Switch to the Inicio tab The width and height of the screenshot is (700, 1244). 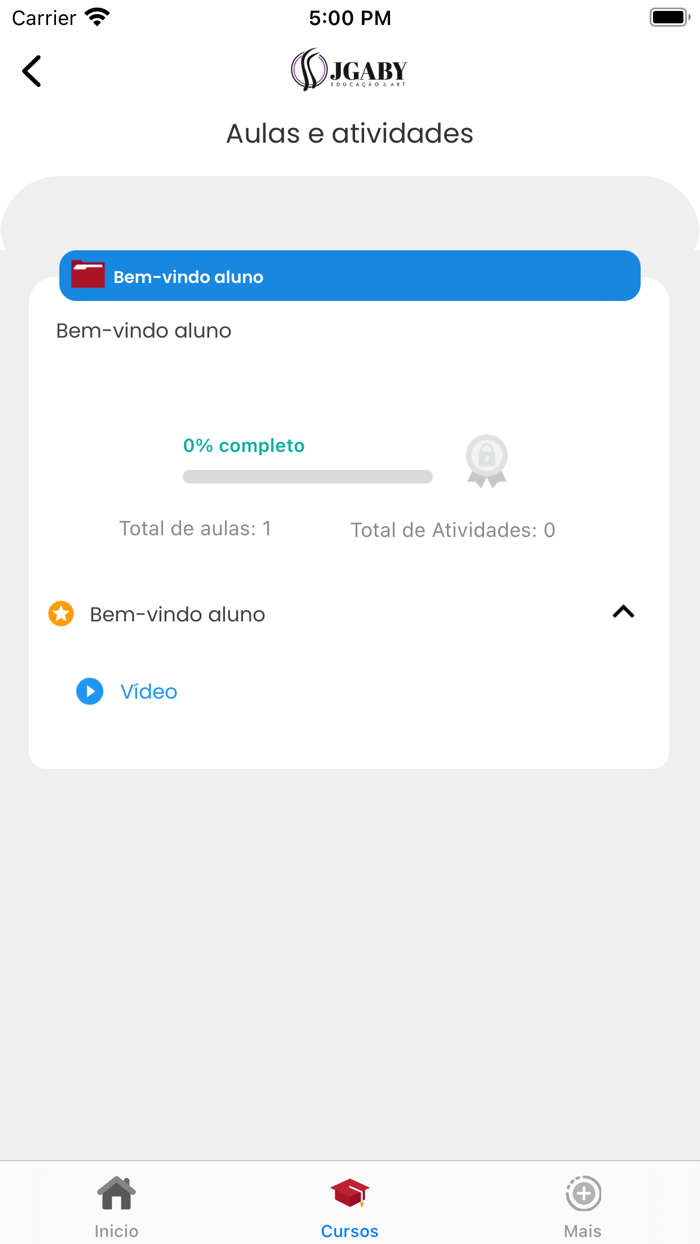(116, 1206)
